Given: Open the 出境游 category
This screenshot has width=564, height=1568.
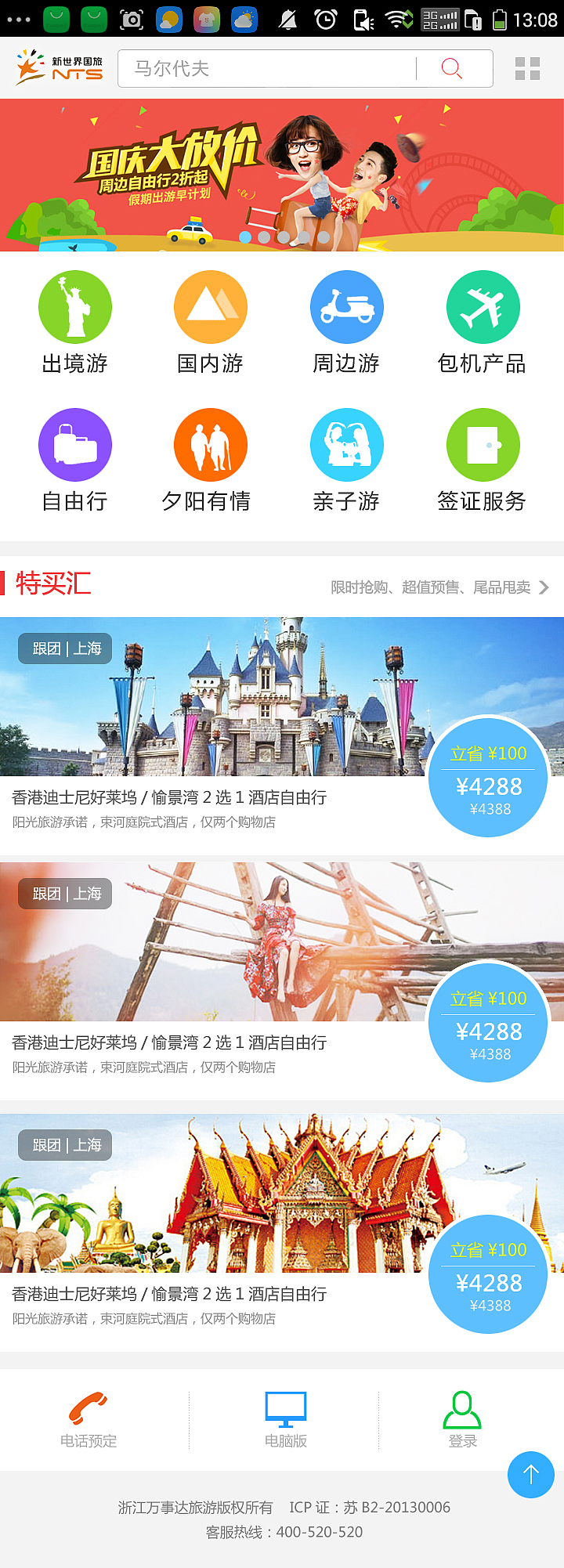Looking at the screenshot, I should pos(75,322).
